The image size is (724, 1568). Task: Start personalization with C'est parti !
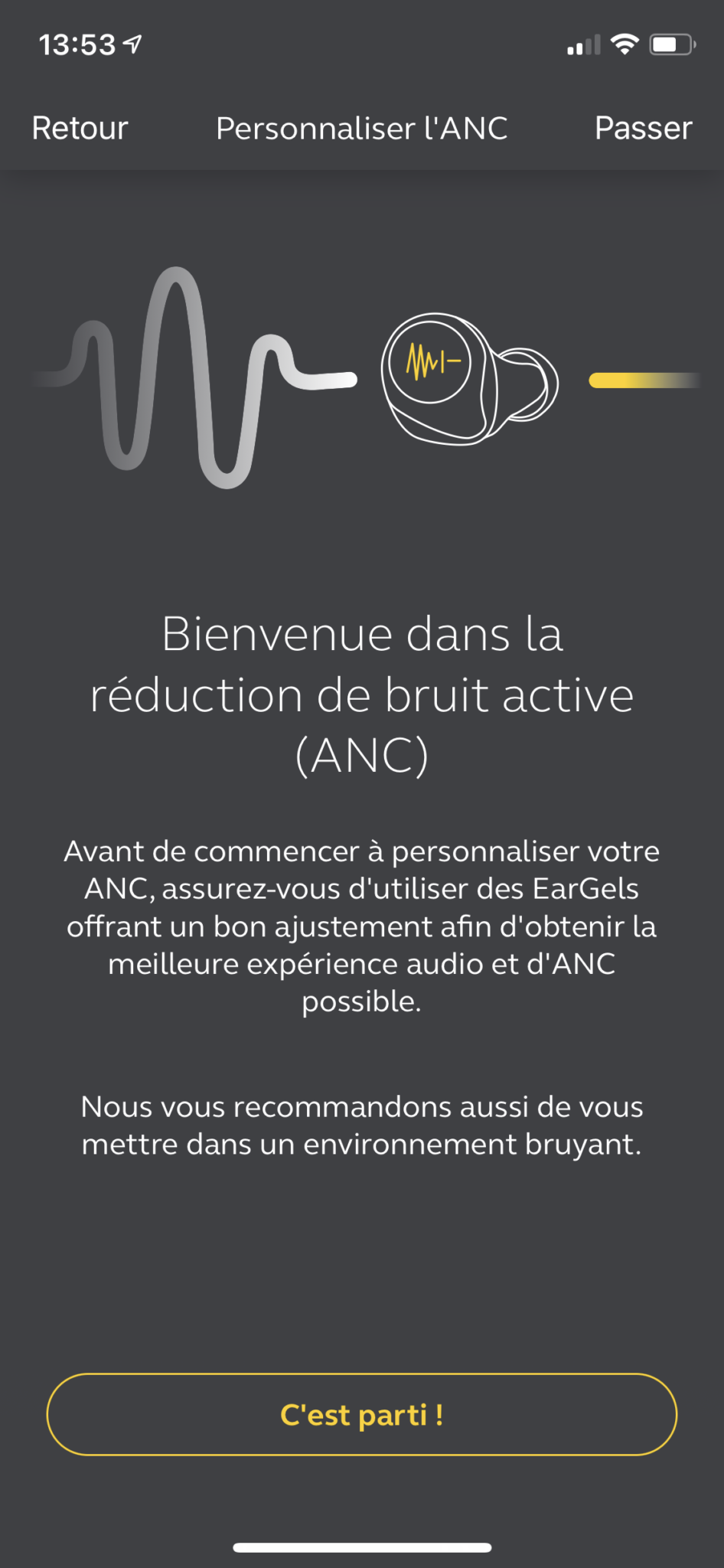coord(362,1414)
